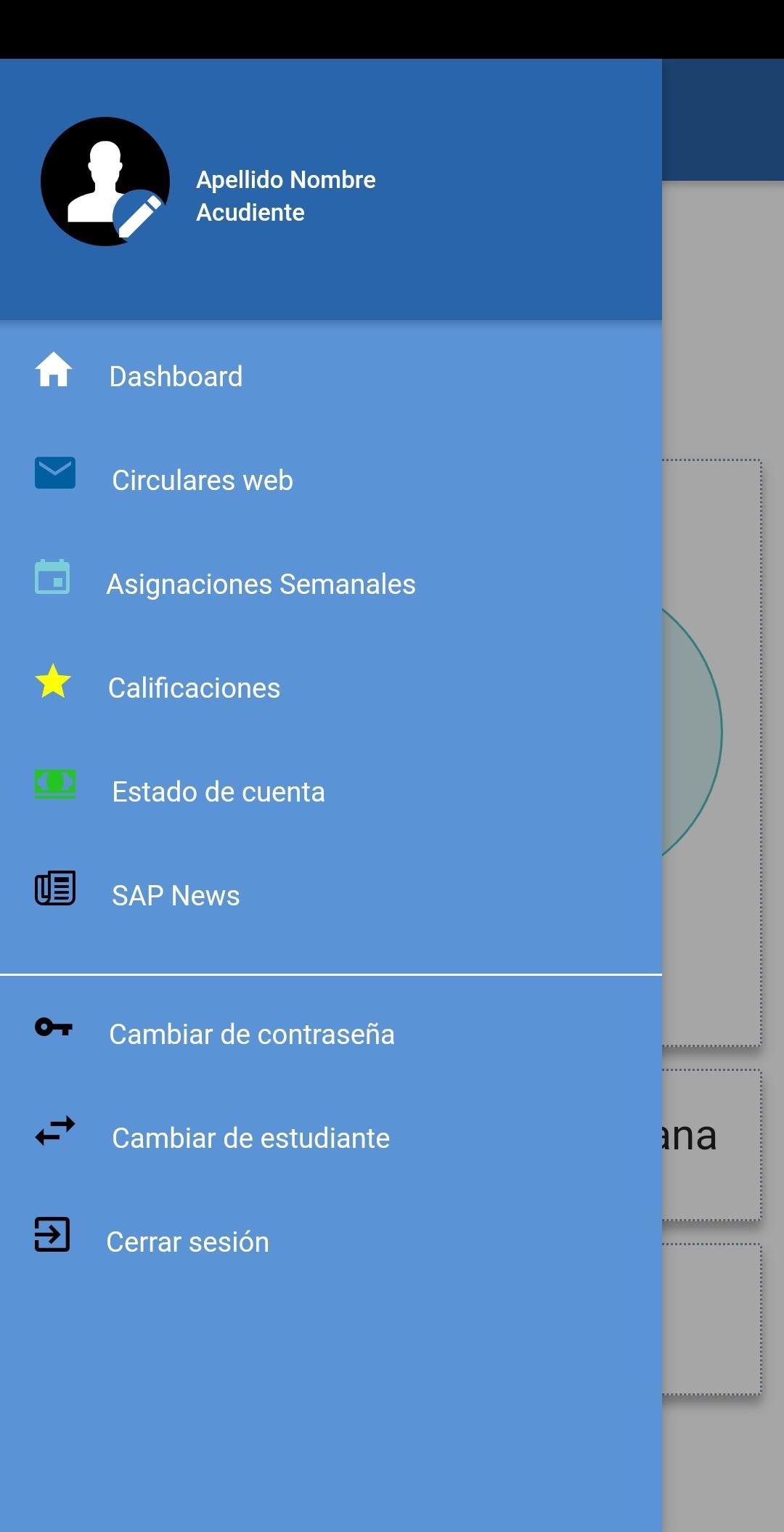
Task: Select SAP News menu item
Action: point(175,895)
